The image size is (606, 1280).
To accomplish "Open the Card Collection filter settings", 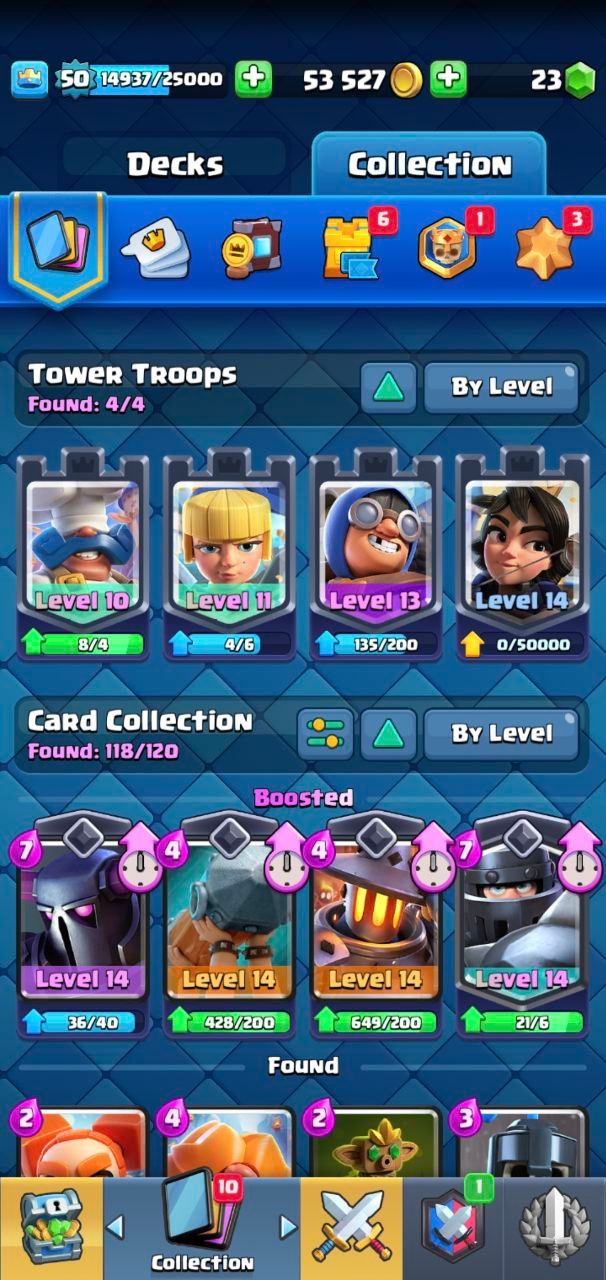I will point(325,734).
